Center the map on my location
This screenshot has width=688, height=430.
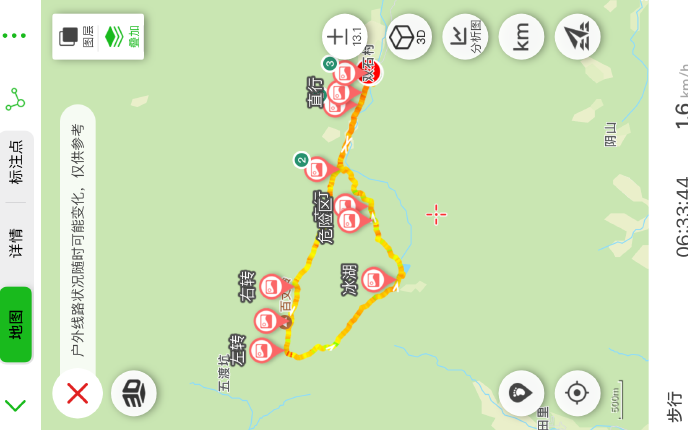pos(577,393)
